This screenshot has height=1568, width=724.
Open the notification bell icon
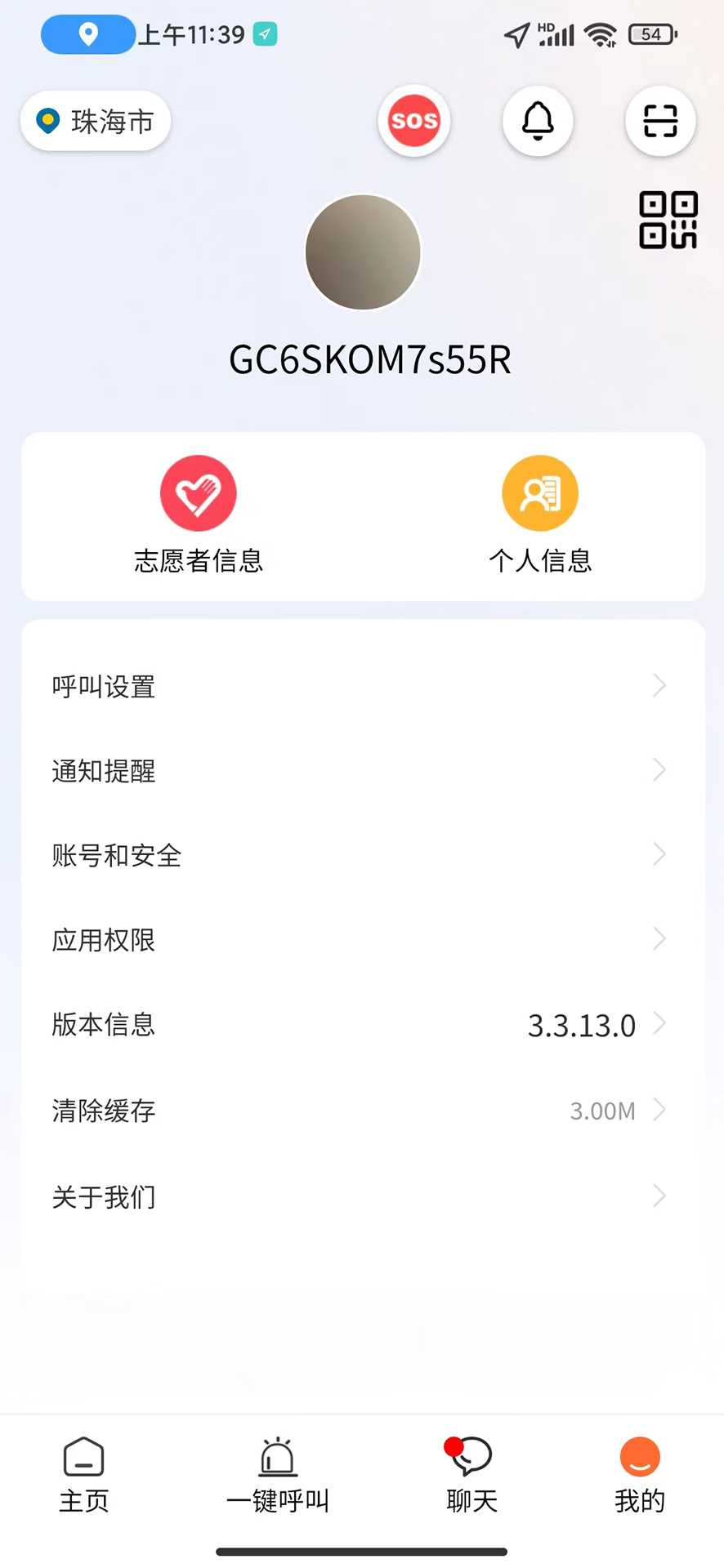pyautogui.click(x=537, y=120)
